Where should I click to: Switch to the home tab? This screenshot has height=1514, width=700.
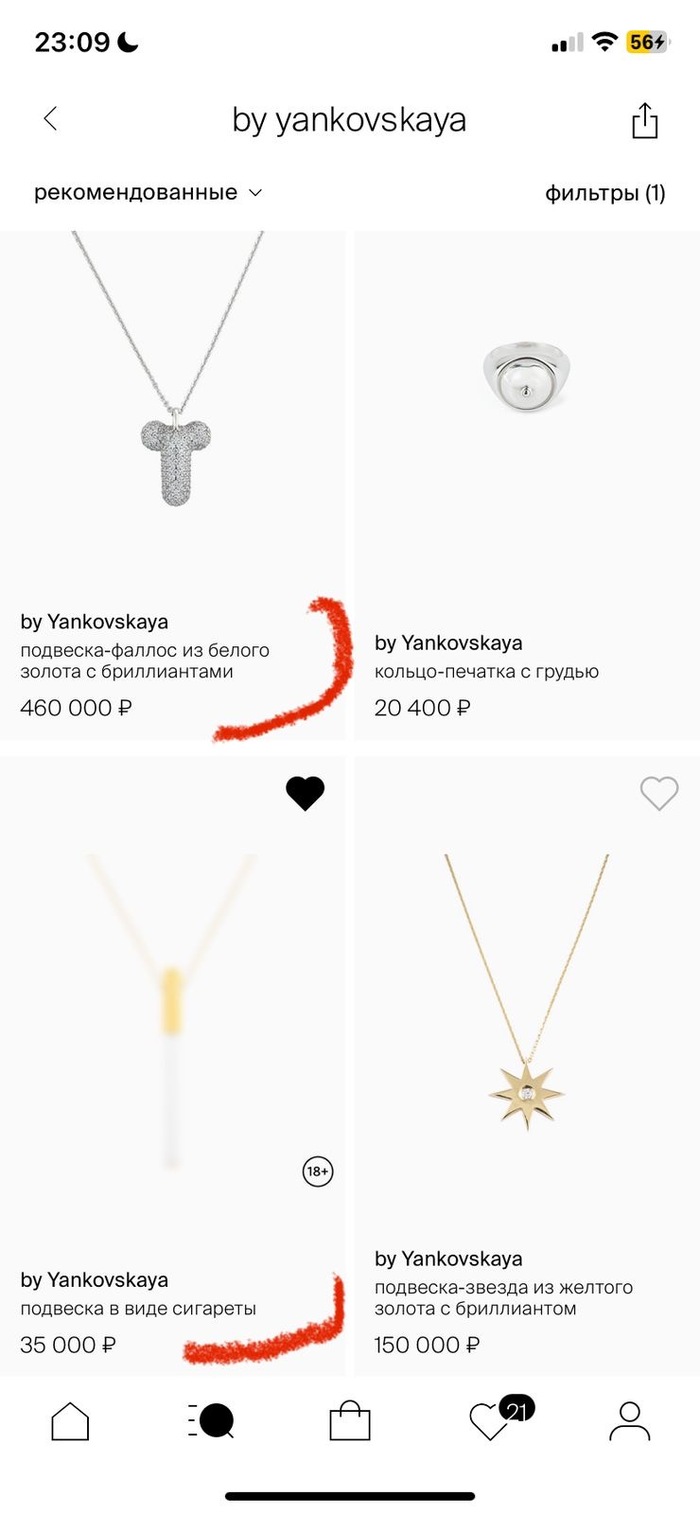[x=70, y=1421]
